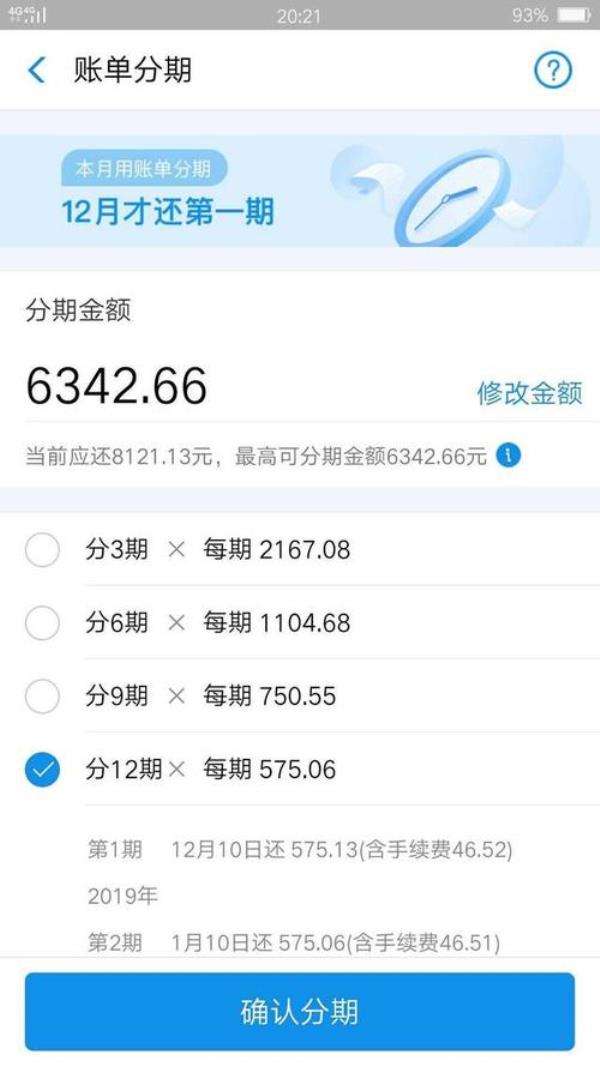
Task: Go back from the 账单分期 page
Action: click(x=37, y=70)
